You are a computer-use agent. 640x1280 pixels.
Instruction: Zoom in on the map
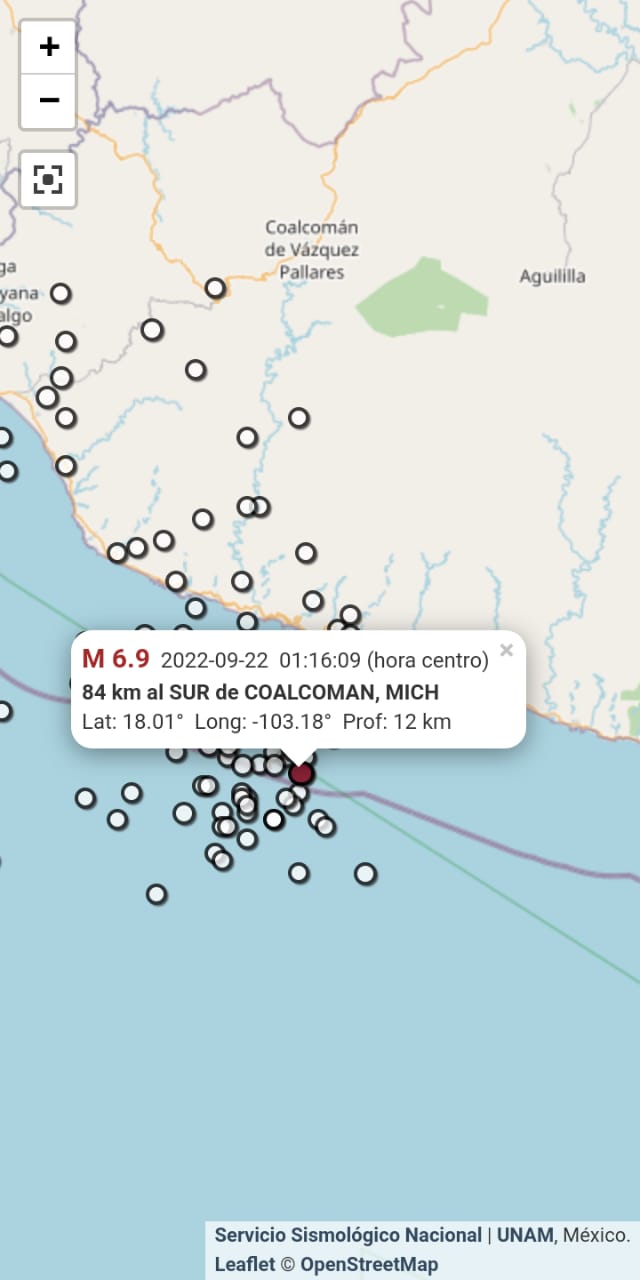point(48,47)
